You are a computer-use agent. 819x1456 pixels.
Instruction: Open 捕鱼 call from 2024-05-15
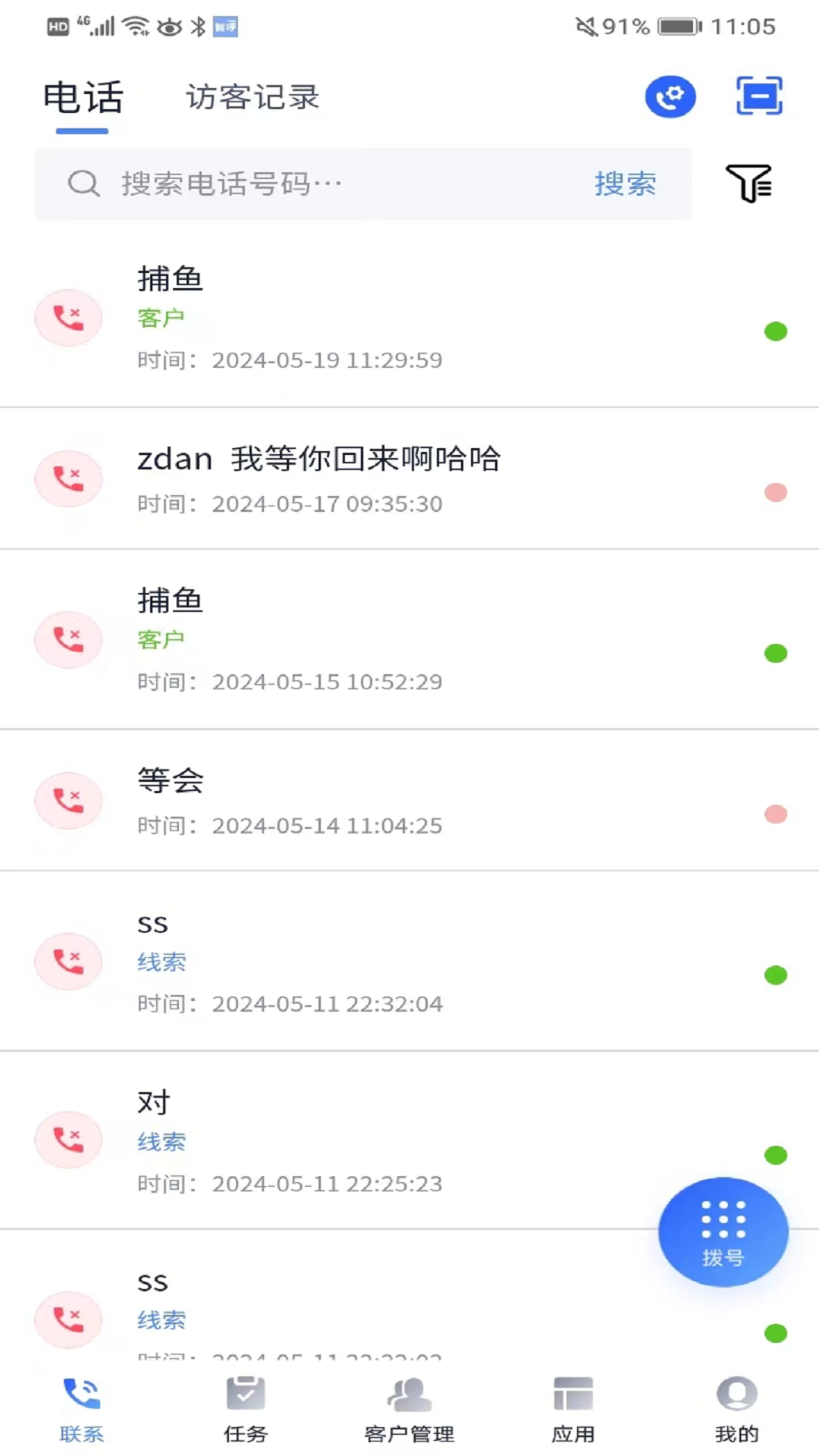[x=409, y=640]
